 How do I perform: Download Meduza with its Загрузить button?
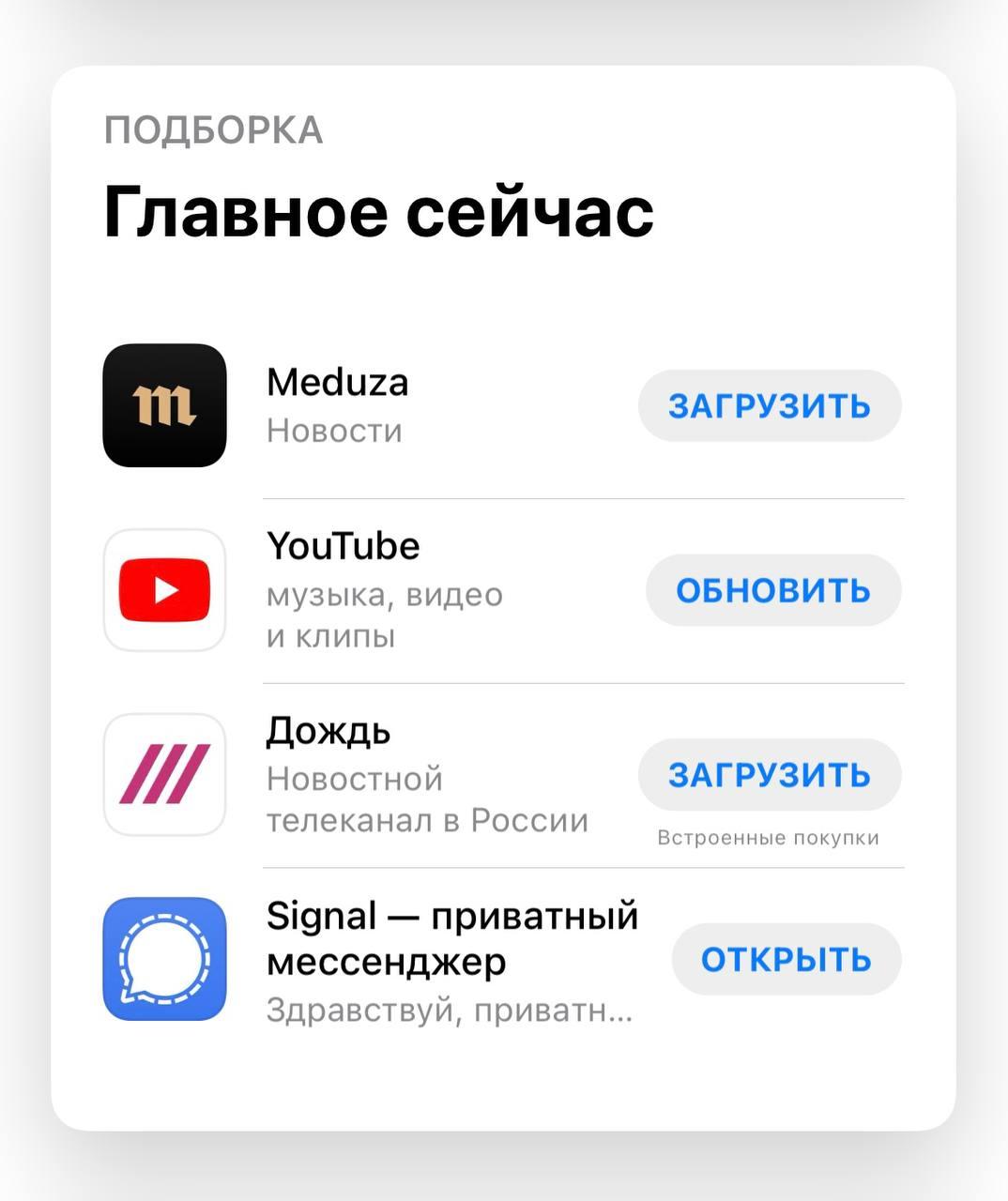click(x=770, y=406)
